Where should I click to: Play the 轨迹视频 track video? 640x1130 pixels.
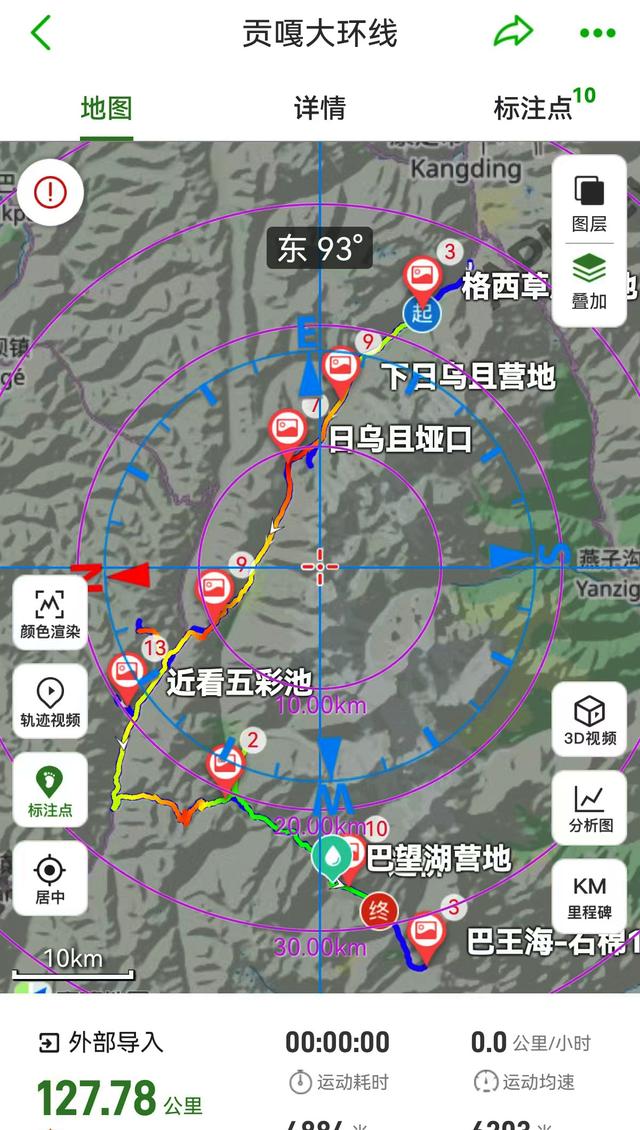tap(50, 700)
